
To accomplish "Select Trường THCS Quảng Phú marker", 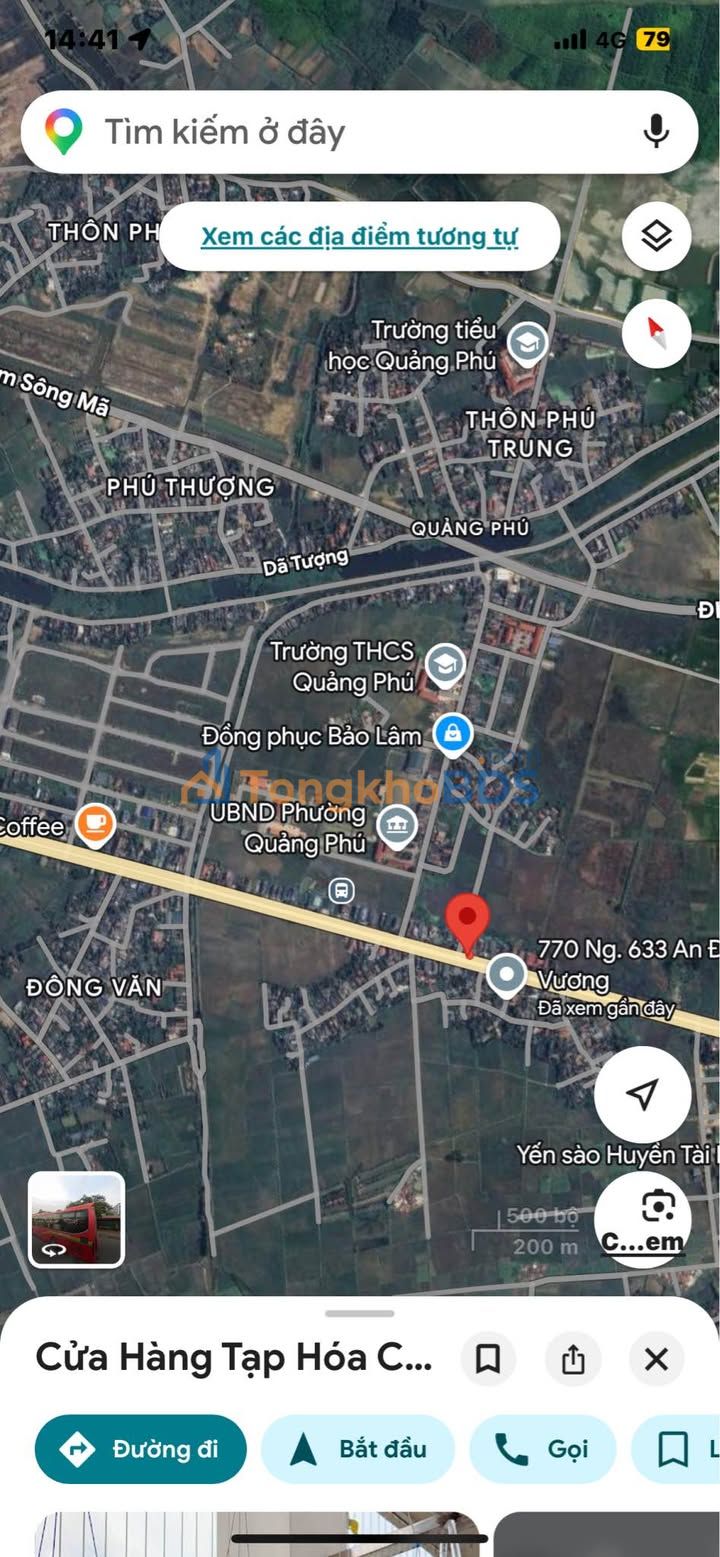I will point(445,664).
